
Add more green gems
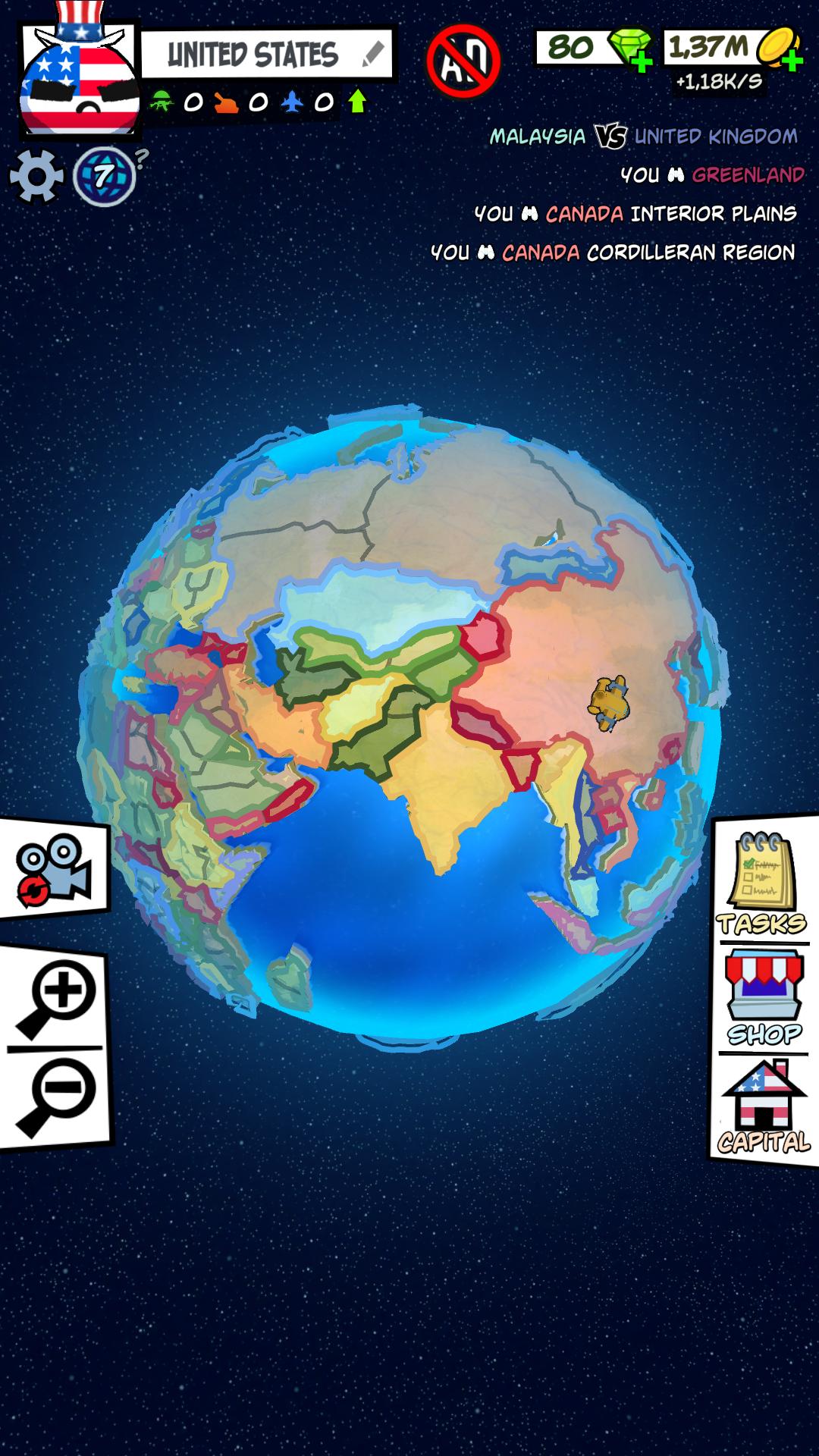click(x=642, y=62)
